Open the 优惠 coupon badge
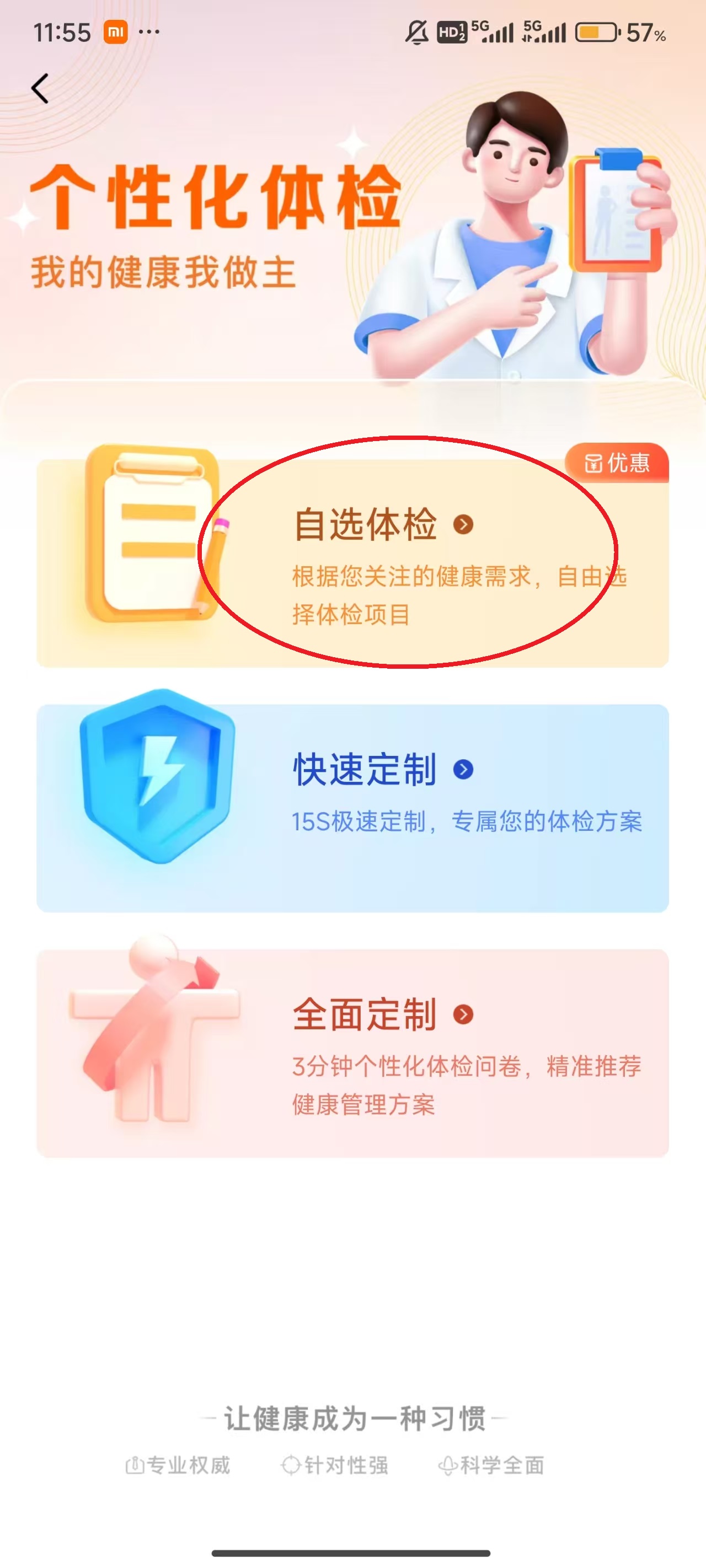Image resolution: width=706 pixels, height=1568 pixels. [x=620, y=464]
